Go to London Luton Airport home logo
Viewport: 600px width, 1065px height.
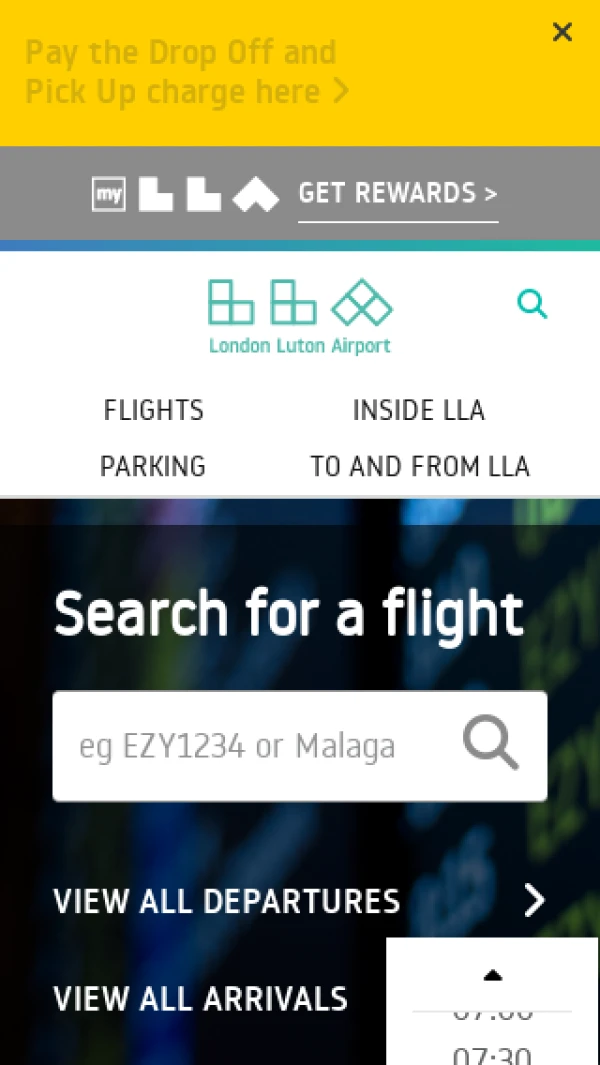(300, 316)
